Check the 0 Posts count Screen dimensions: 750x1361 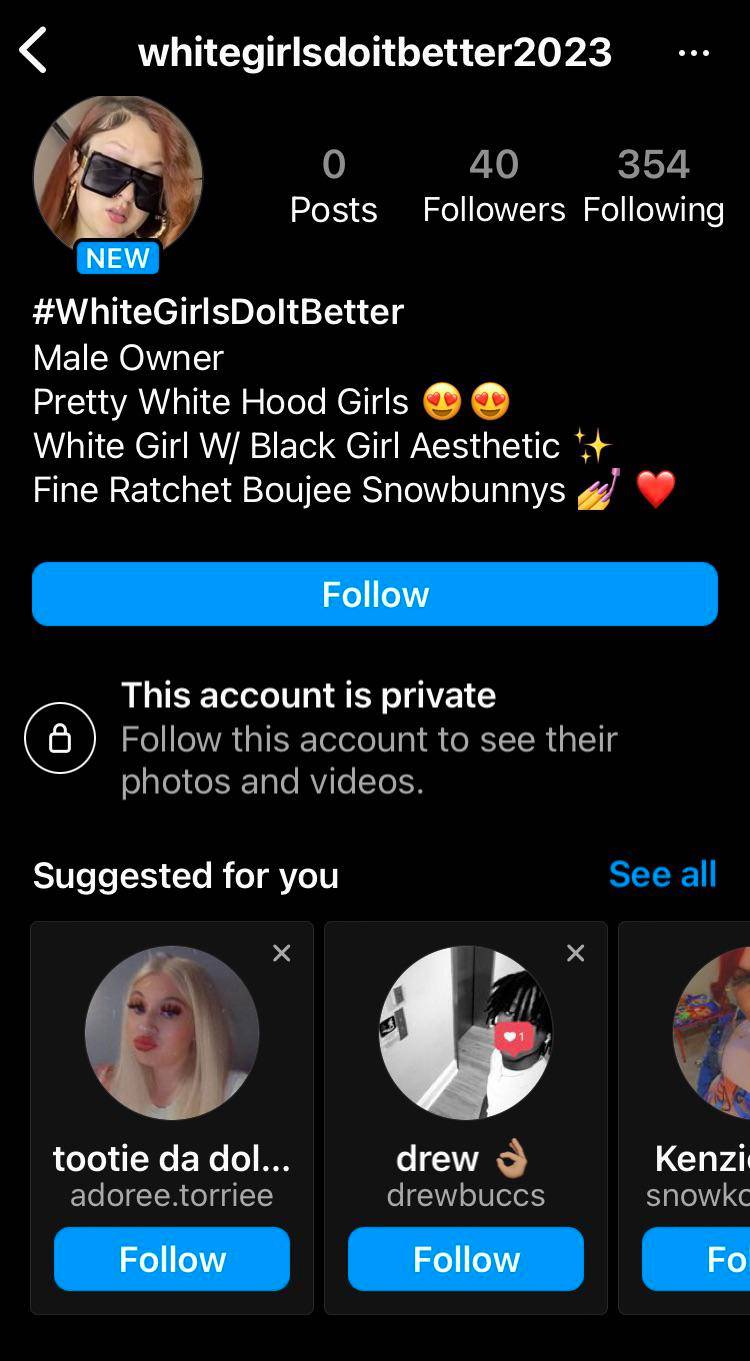click(x=333, y=185)
